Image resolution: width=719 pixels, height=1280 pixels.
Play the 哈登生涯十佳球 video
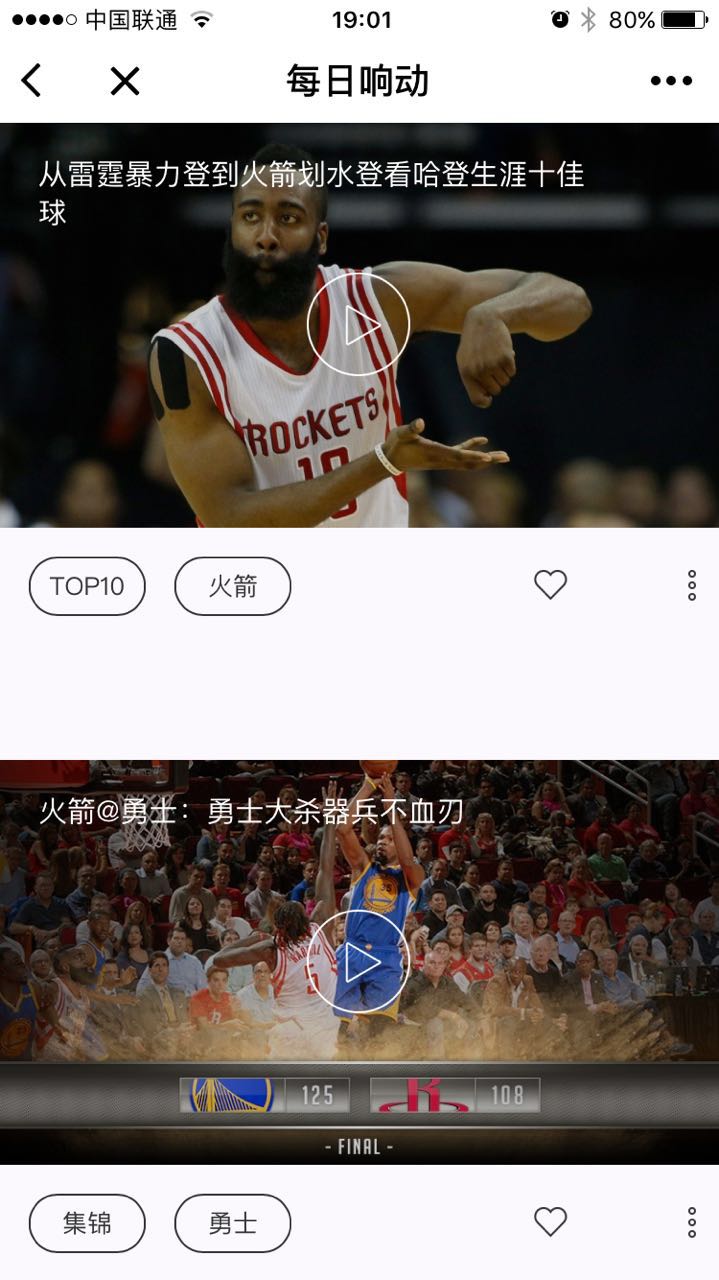pos(358,325)
